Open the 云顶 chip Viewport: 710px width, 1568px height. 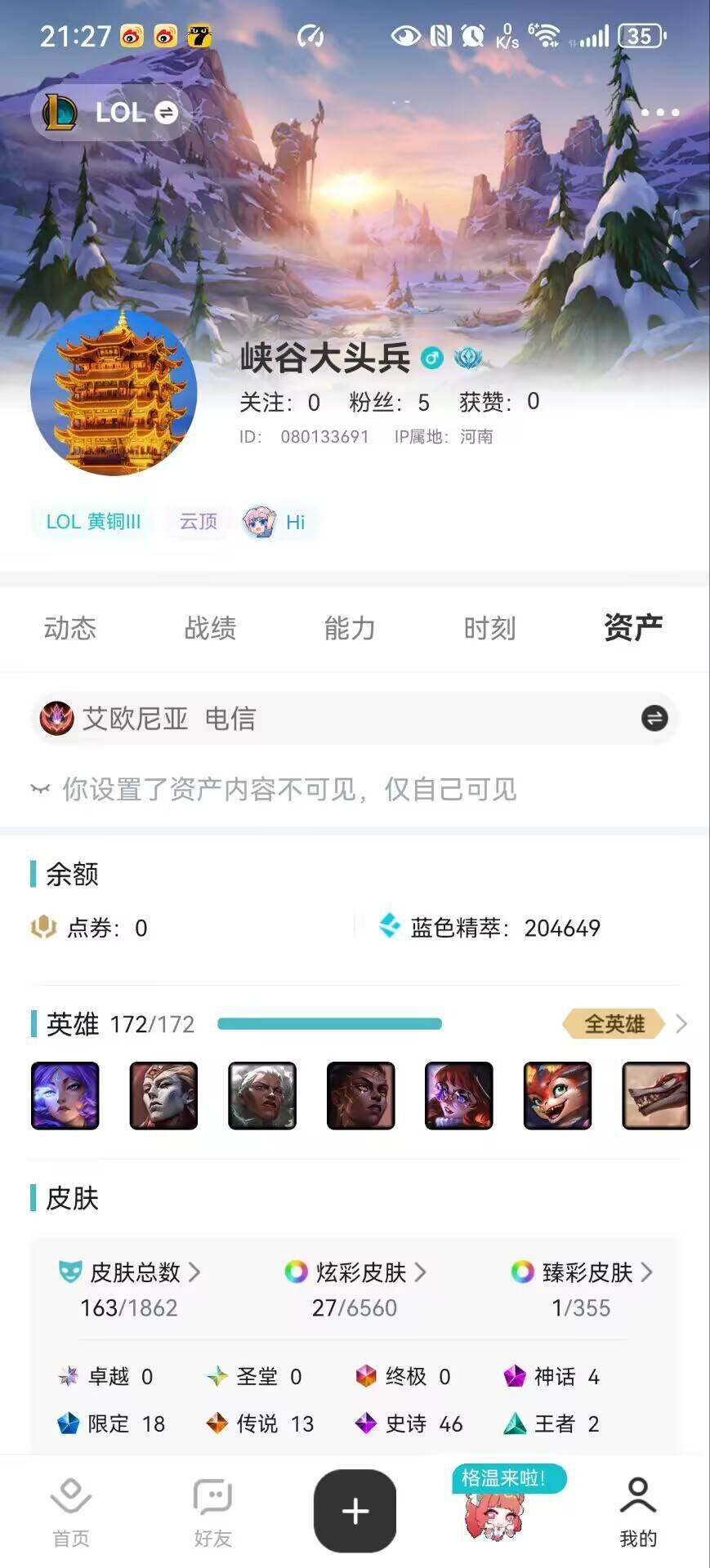click(x=199, y=522)
